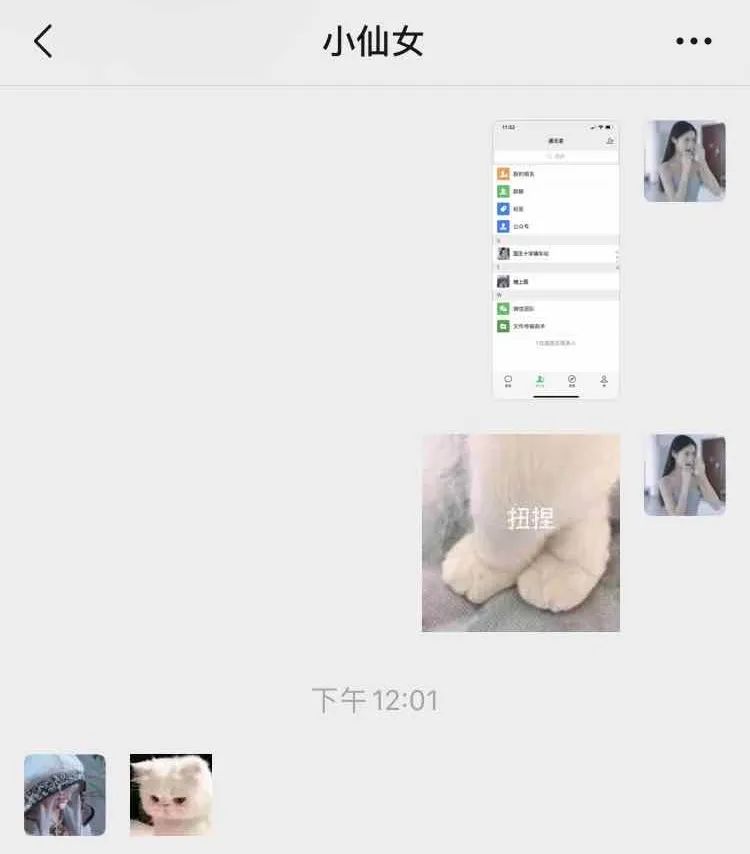The height and width of the screenshot is (854, 750).
Task: Open the three-dot chat options menu
Action: click(693, 42)
